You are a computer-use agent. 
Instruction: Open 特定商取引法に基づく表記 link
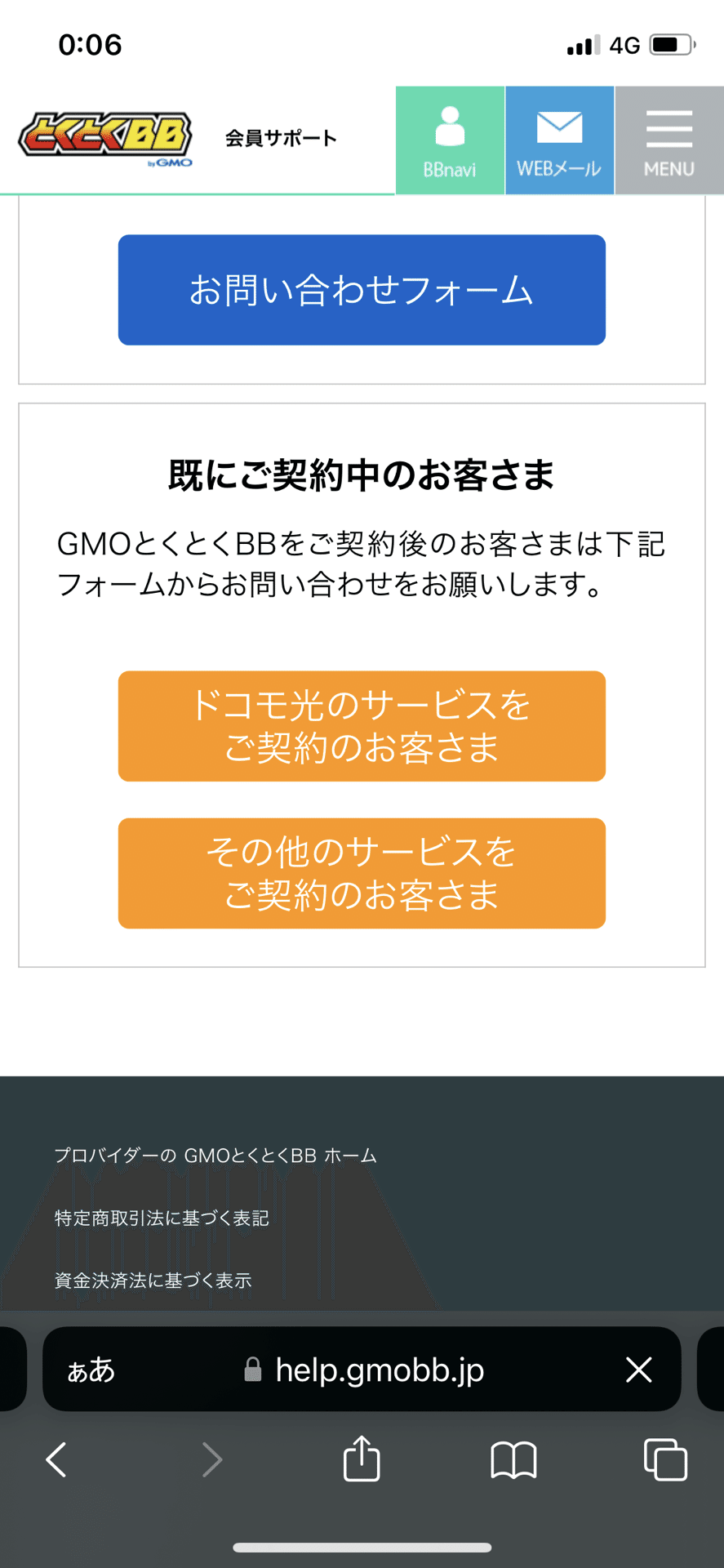162,1218
